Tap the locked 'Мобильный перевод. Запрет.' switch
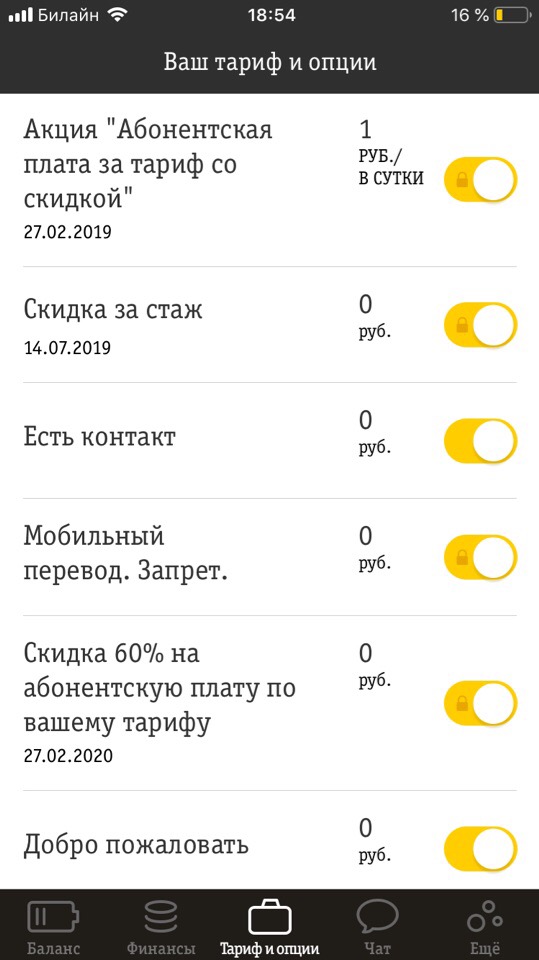Viewport: 539px width, 960px height. click(x=480, y=557)
